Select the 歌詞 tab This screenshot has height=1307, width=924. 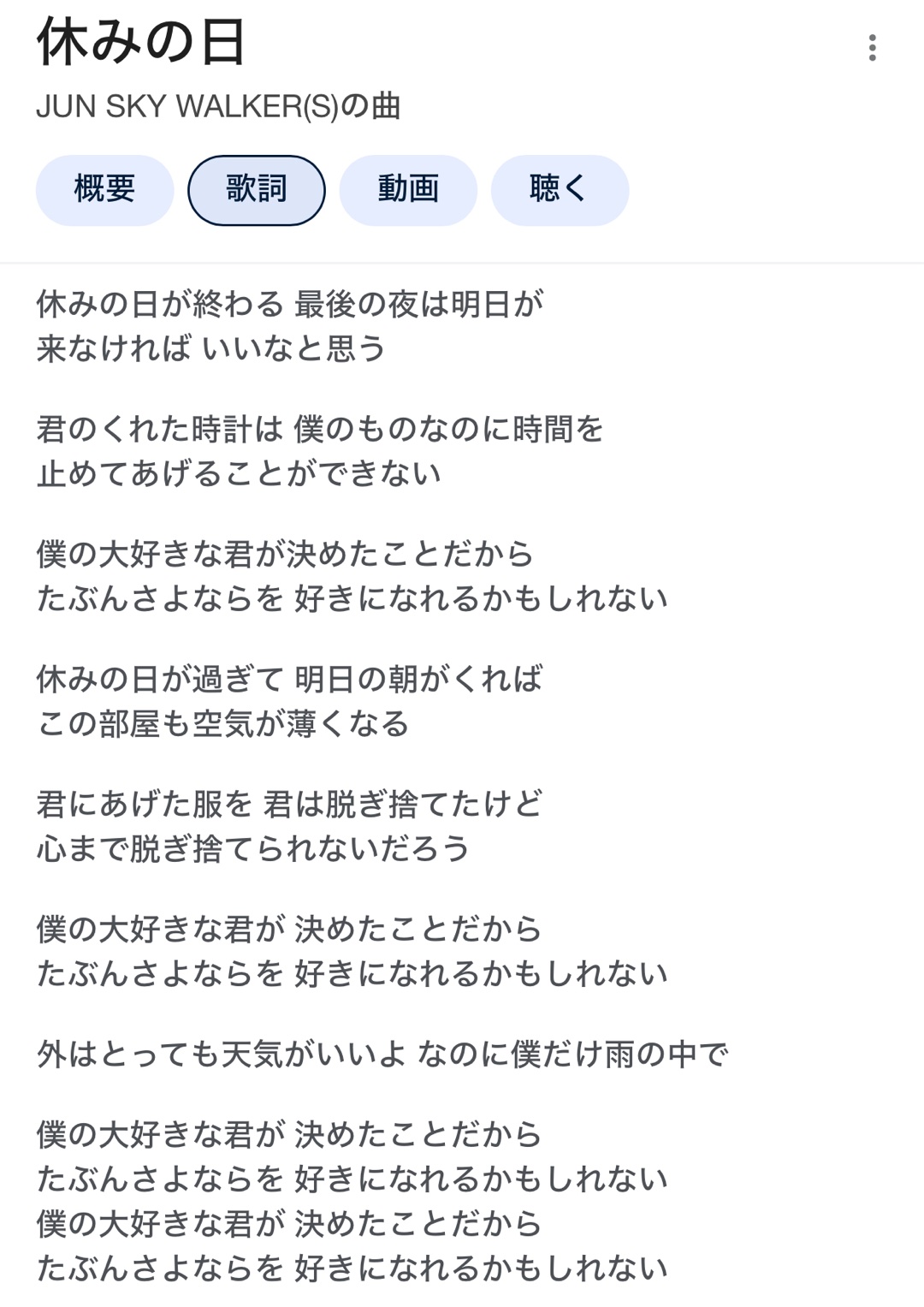257,189
